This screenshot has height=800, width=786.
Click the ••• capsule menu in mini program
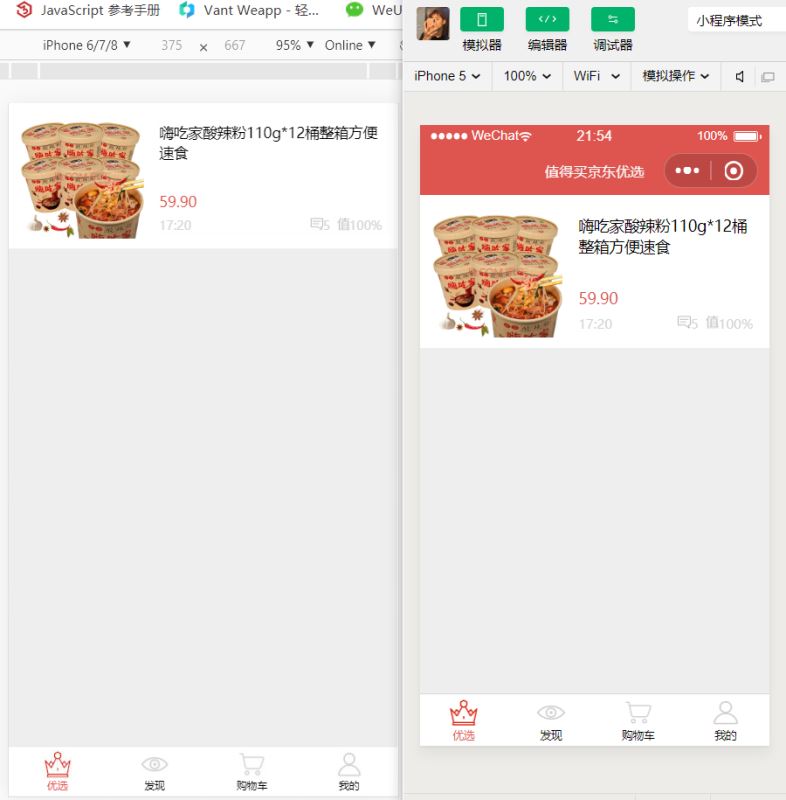pyautogui.click(x=688, y=171)
